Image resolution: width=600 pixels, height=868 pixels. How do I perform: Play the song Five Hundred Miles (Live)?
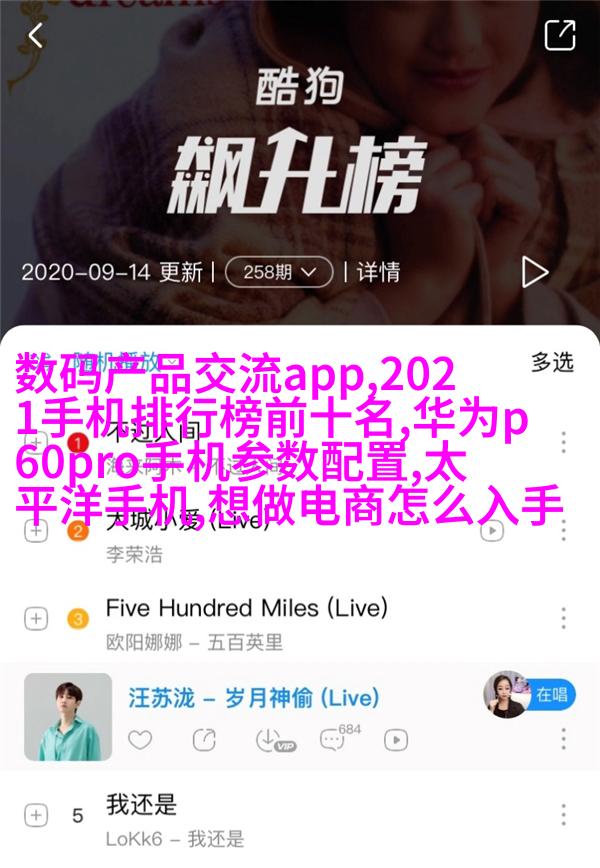point(245,607)
